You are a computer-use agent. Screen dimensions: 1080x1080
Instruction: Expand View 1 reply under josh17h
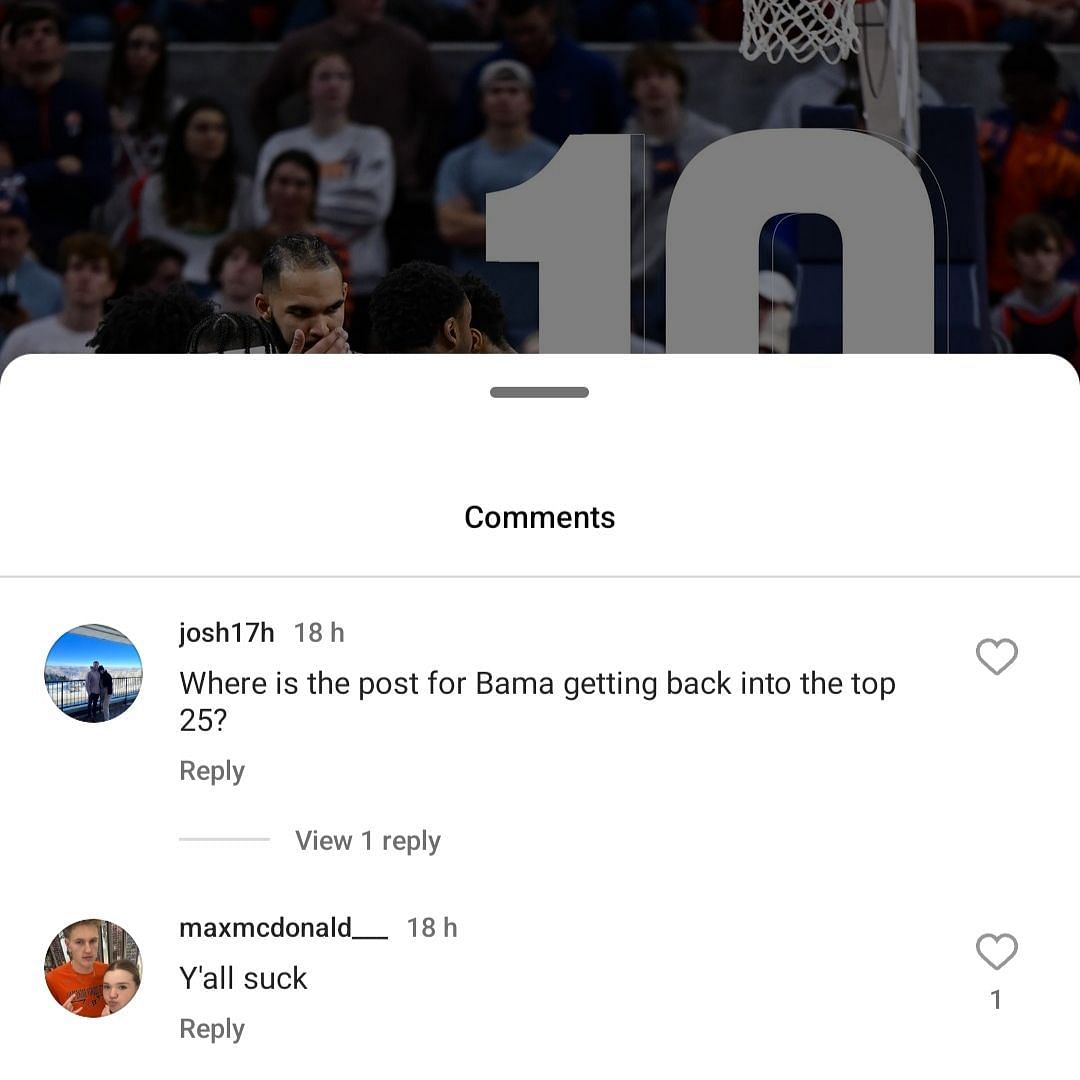tap(367, 841)
